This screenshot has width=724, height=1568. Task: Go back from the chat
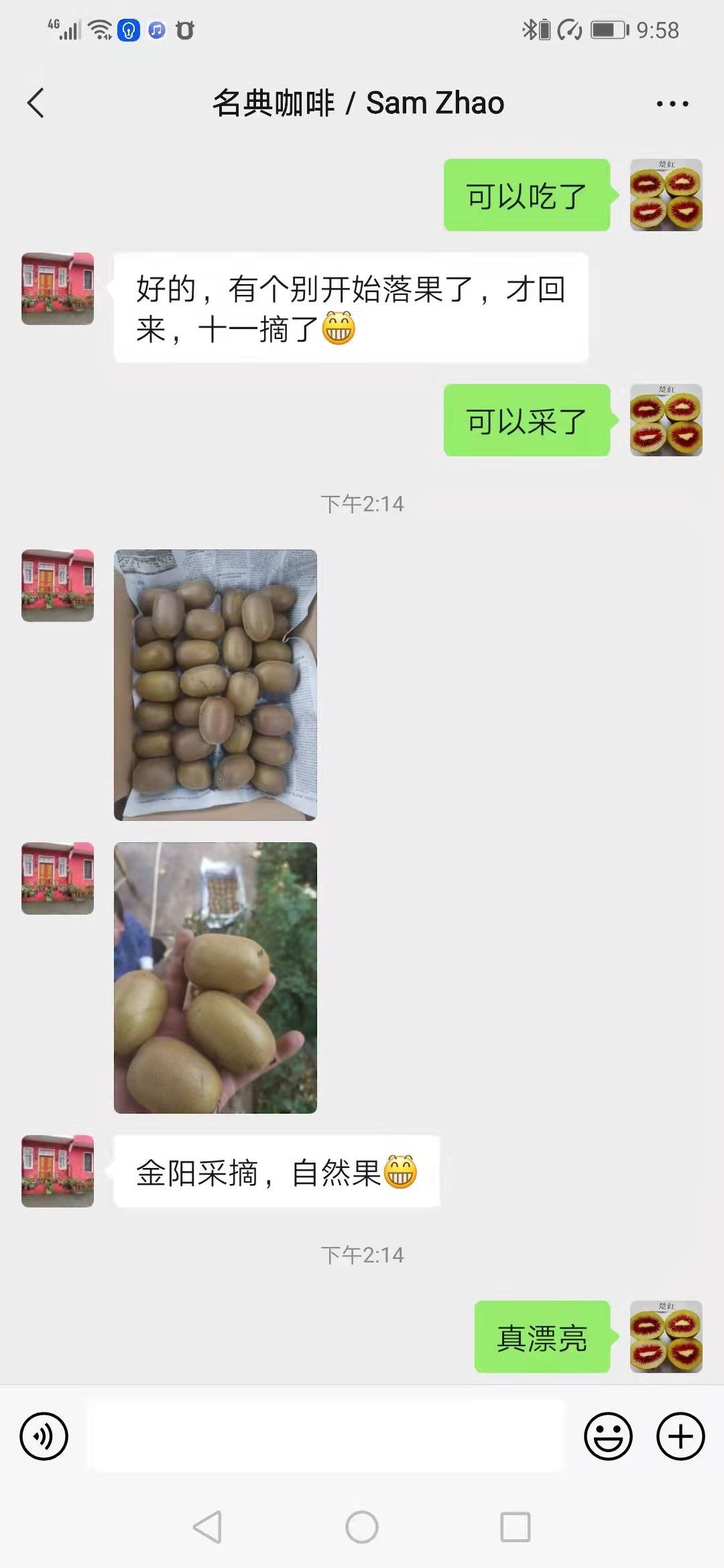pyautogui.click(x=36, y=103)
